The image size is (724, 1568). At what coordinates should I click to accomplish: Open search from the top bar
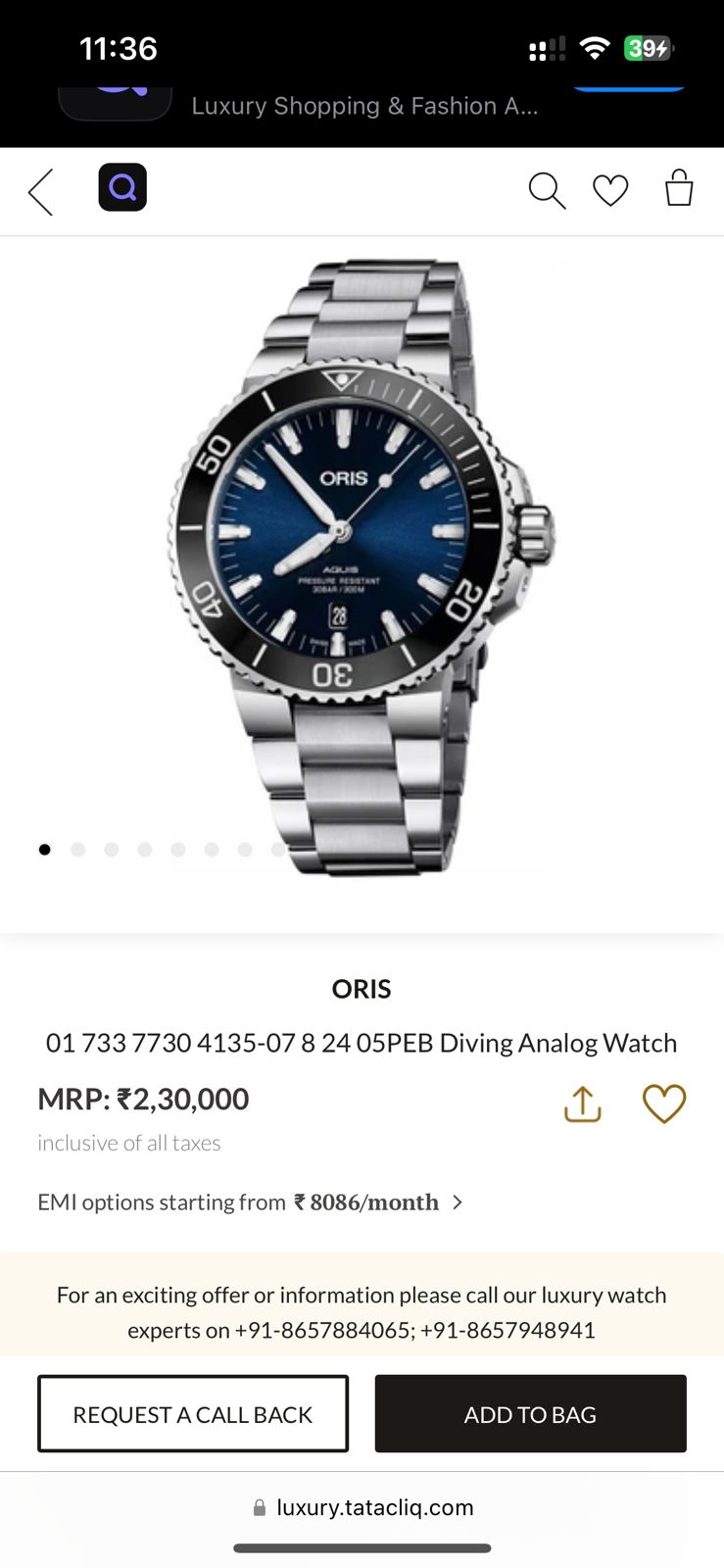pos(547,190)
